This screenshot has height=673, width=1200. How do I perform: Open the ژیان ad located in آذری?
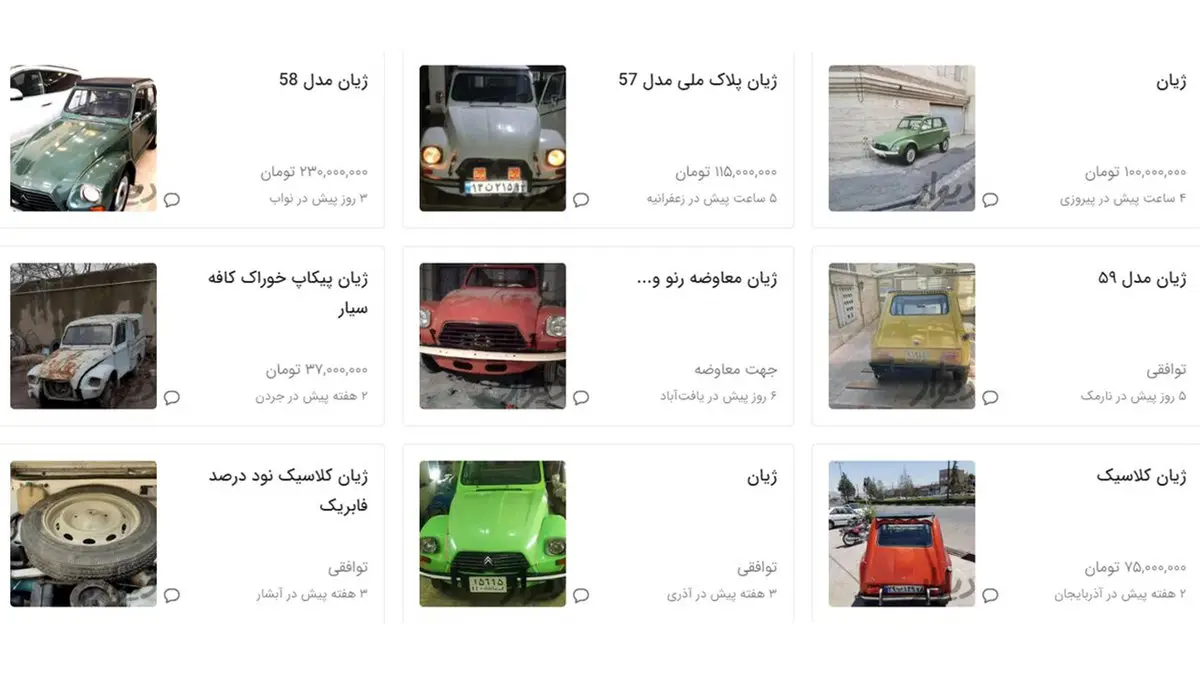click(x=762, y=478)
